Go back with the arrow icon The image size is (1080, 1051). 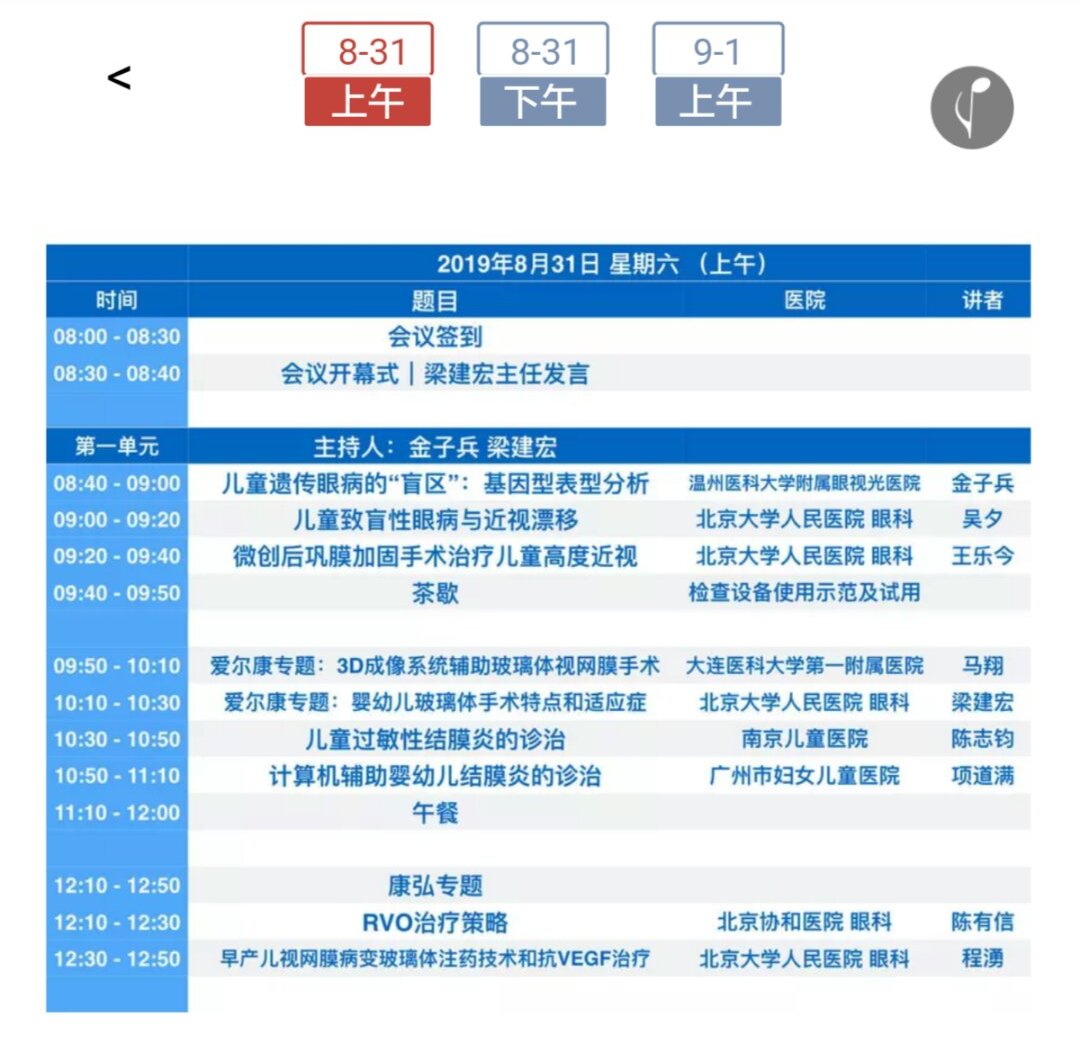tap(118, 77)
